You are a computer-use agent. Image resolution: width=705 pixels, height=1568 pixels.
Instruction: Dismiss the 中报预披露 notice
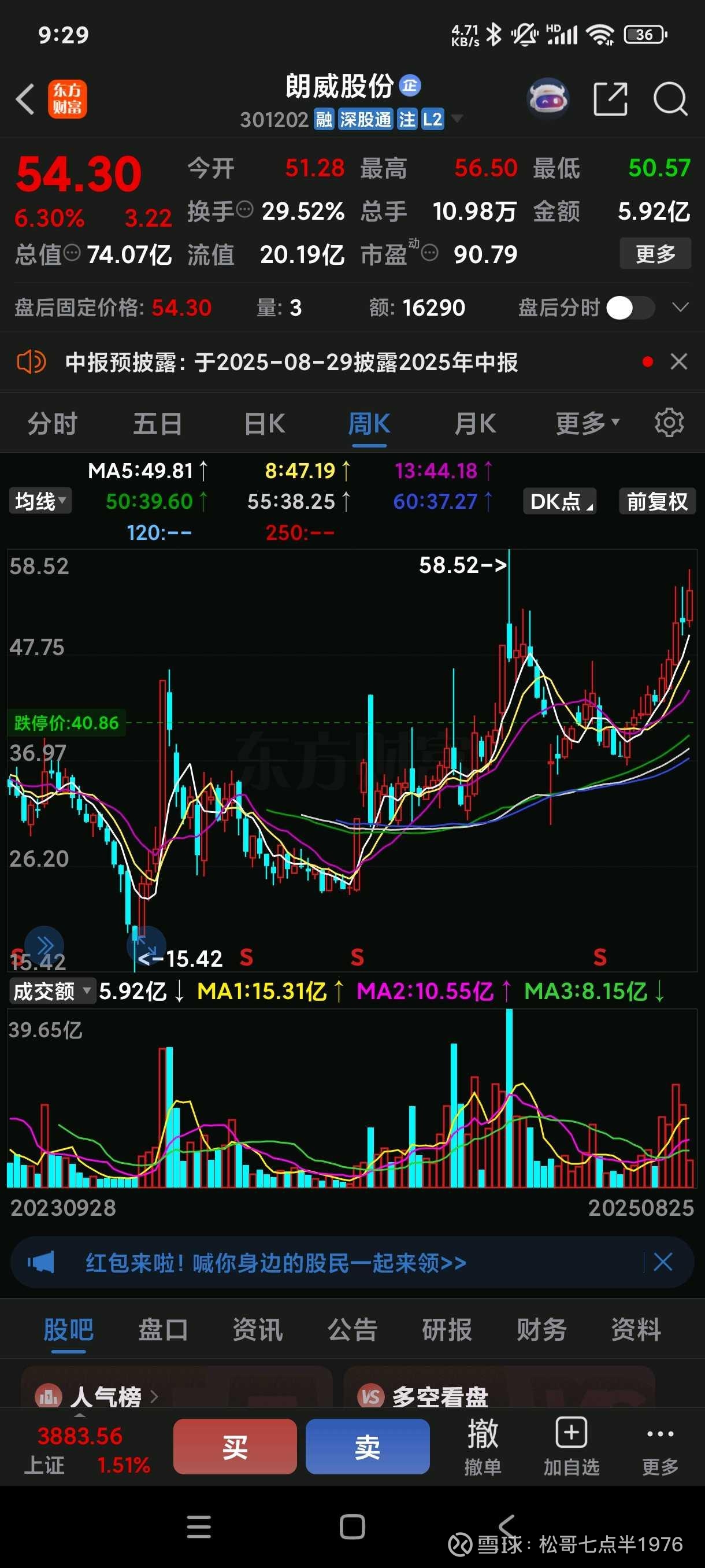coord(678,361)
